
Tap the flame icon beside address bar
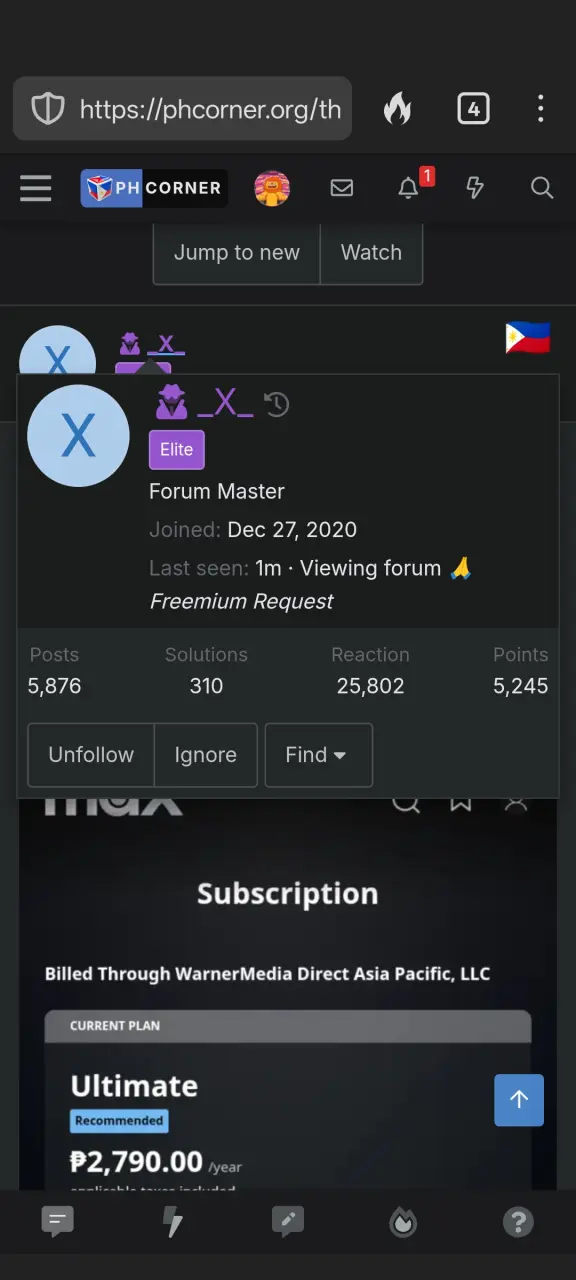point(397,108)
